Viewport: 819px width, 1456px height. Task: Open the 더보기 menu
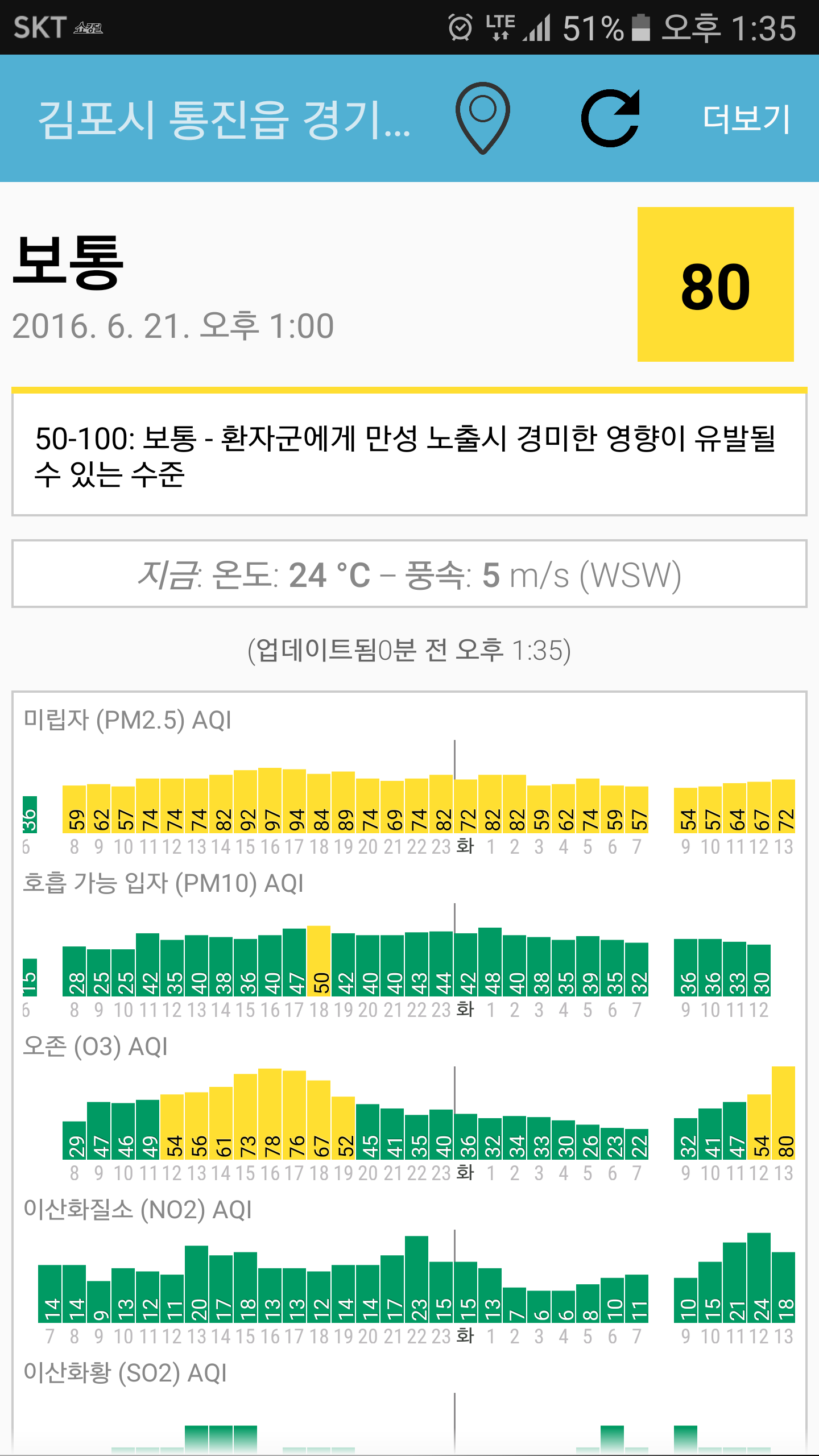pos(747,118)
